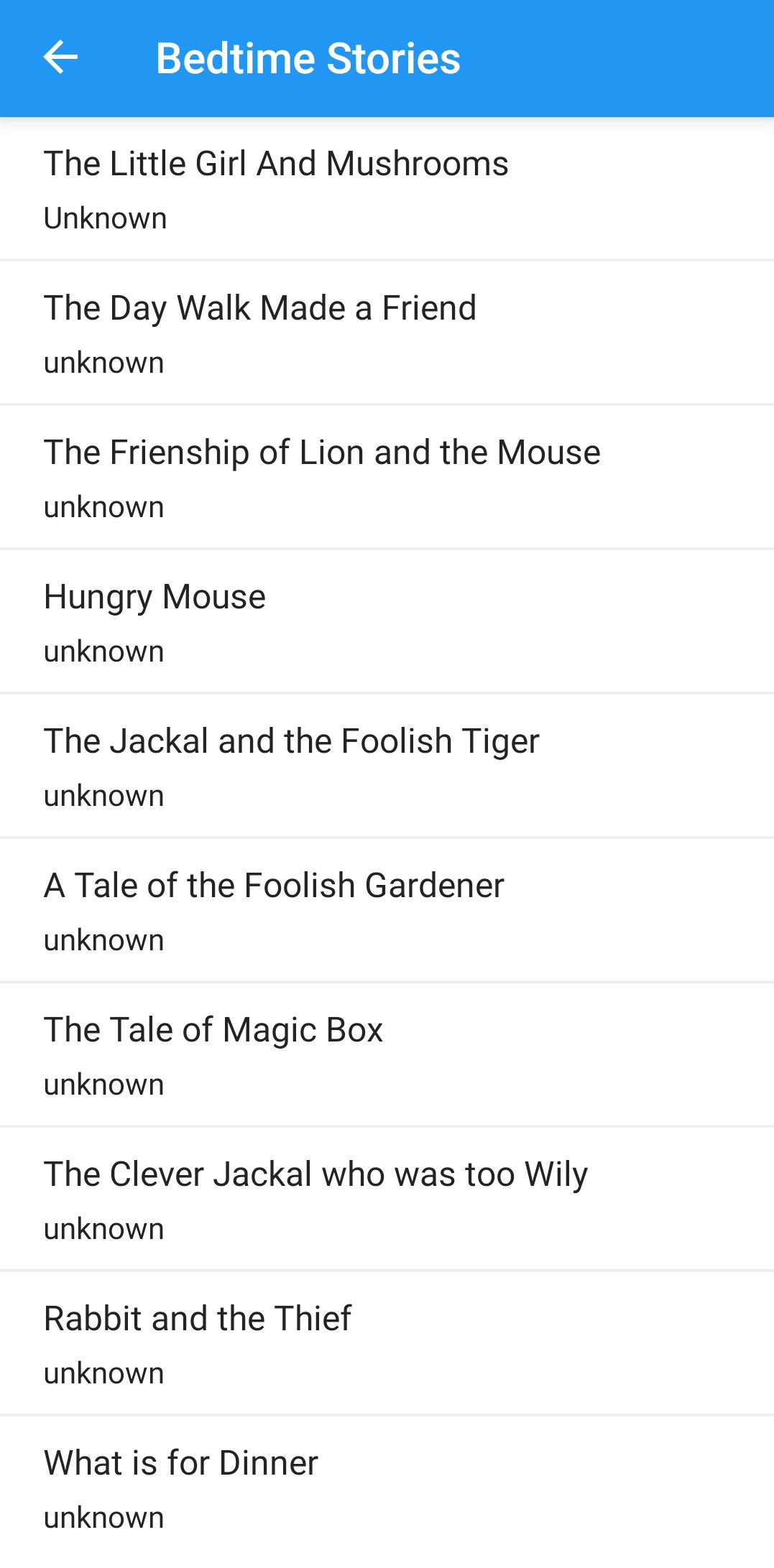Select The Jackal and the Foolish Tiger
Viewport: 774px width, 1568px height.
(387, 766)
